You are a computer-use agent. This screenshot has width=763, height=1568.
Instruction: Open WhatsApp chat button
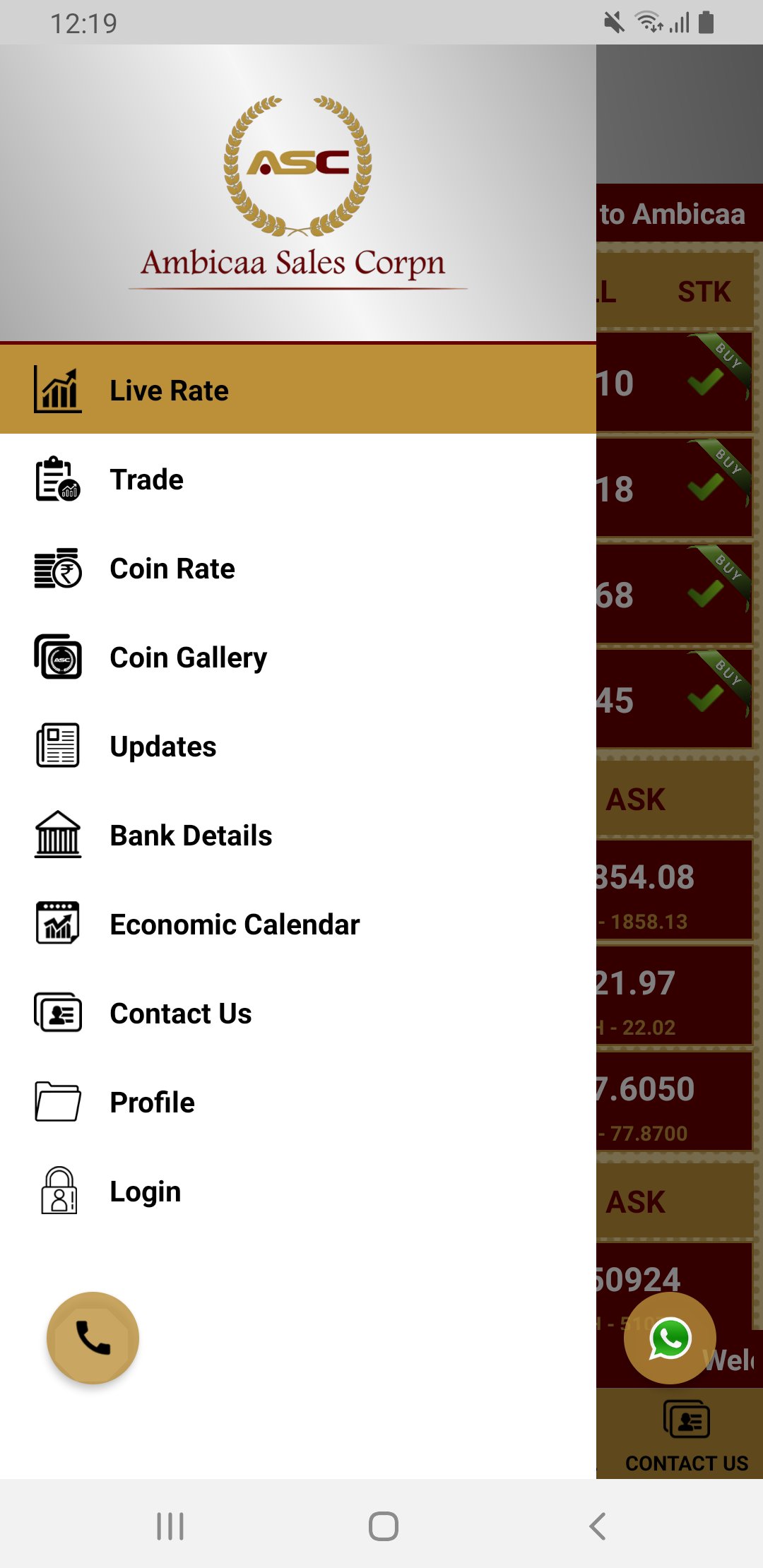[670, 1338]
